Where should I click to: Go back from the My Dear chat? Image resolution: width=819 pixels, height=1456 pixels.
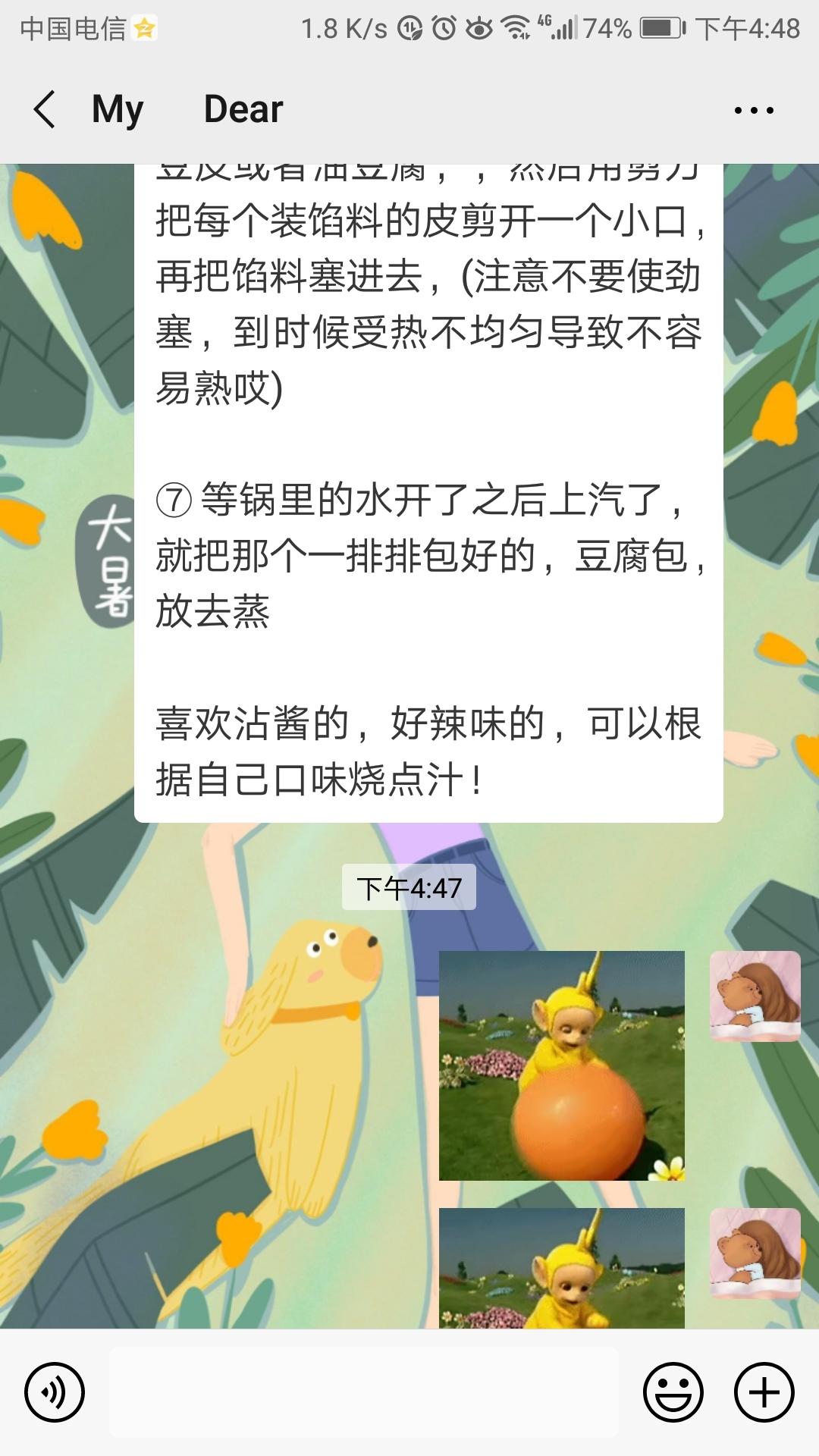tap(45, 109)
